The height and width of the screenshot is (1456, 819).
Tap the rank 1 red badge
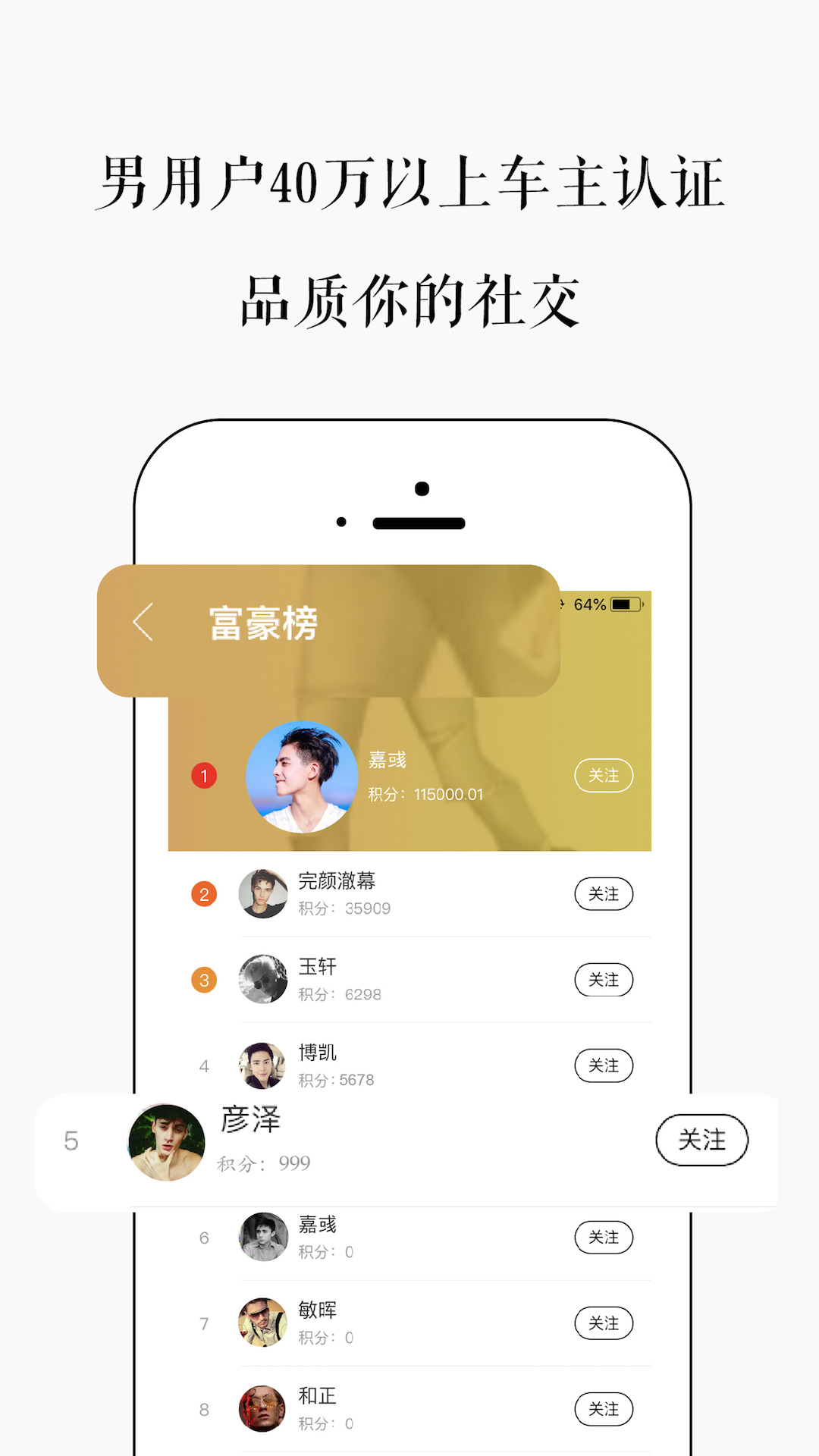[x=202, y=776]
